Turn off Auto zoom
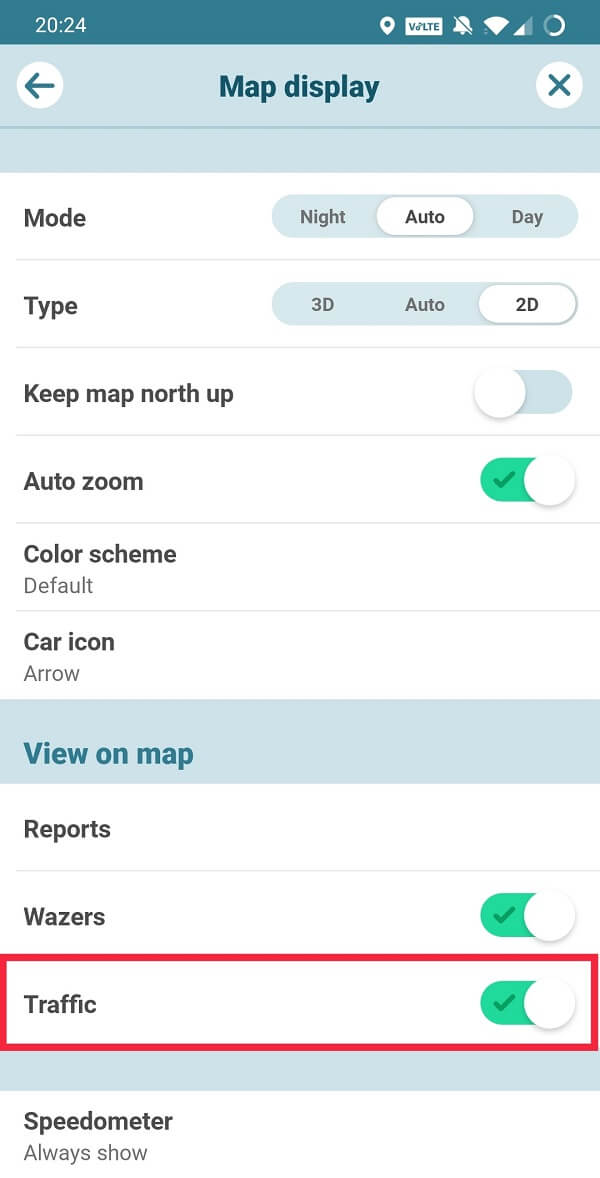The height and width of the screenshot is (1178, 600). pos(527,480)
